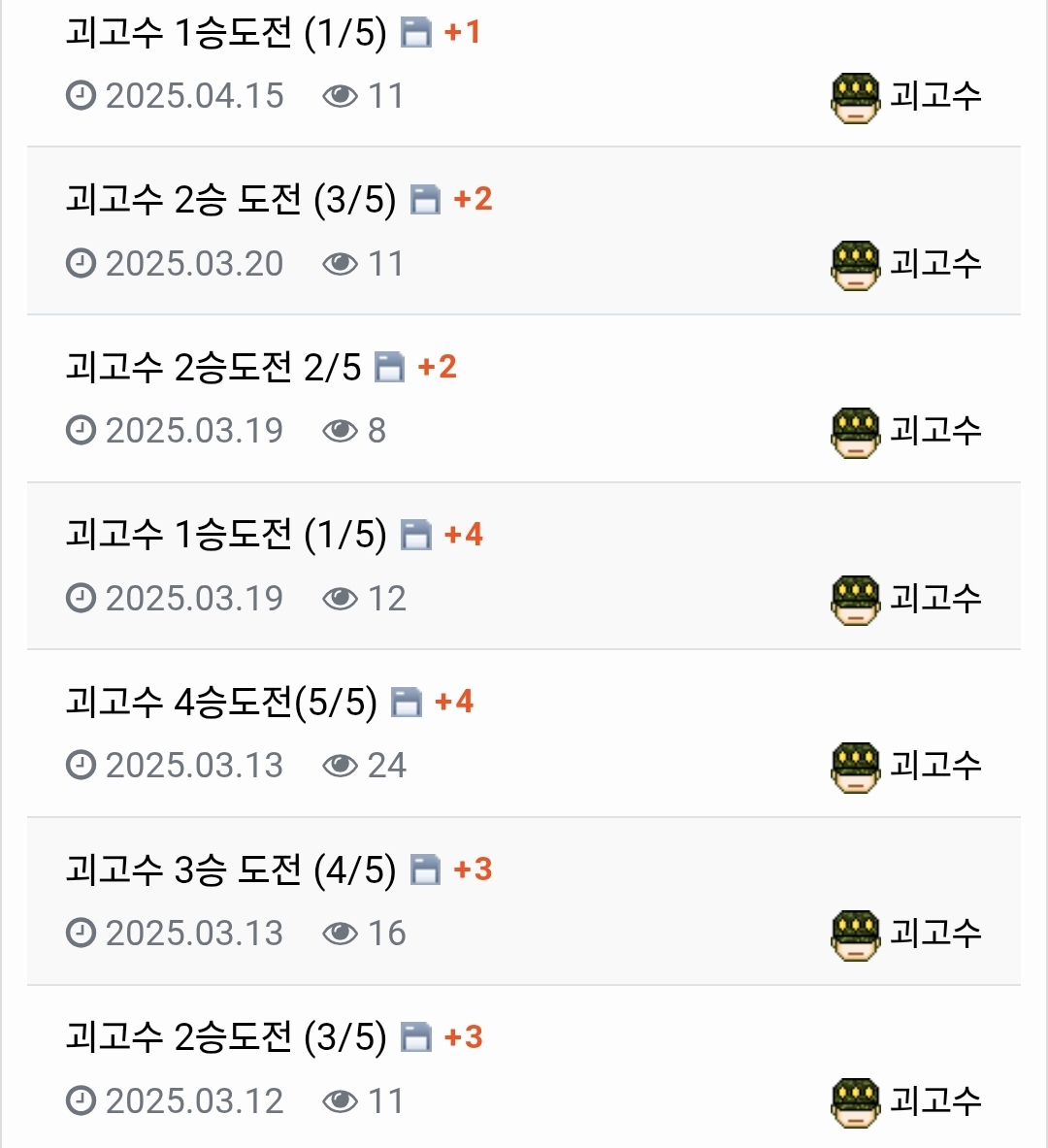
Task: Open the 1승도전 (1/5) post from 2025.04.15
Action: (225, 33)
